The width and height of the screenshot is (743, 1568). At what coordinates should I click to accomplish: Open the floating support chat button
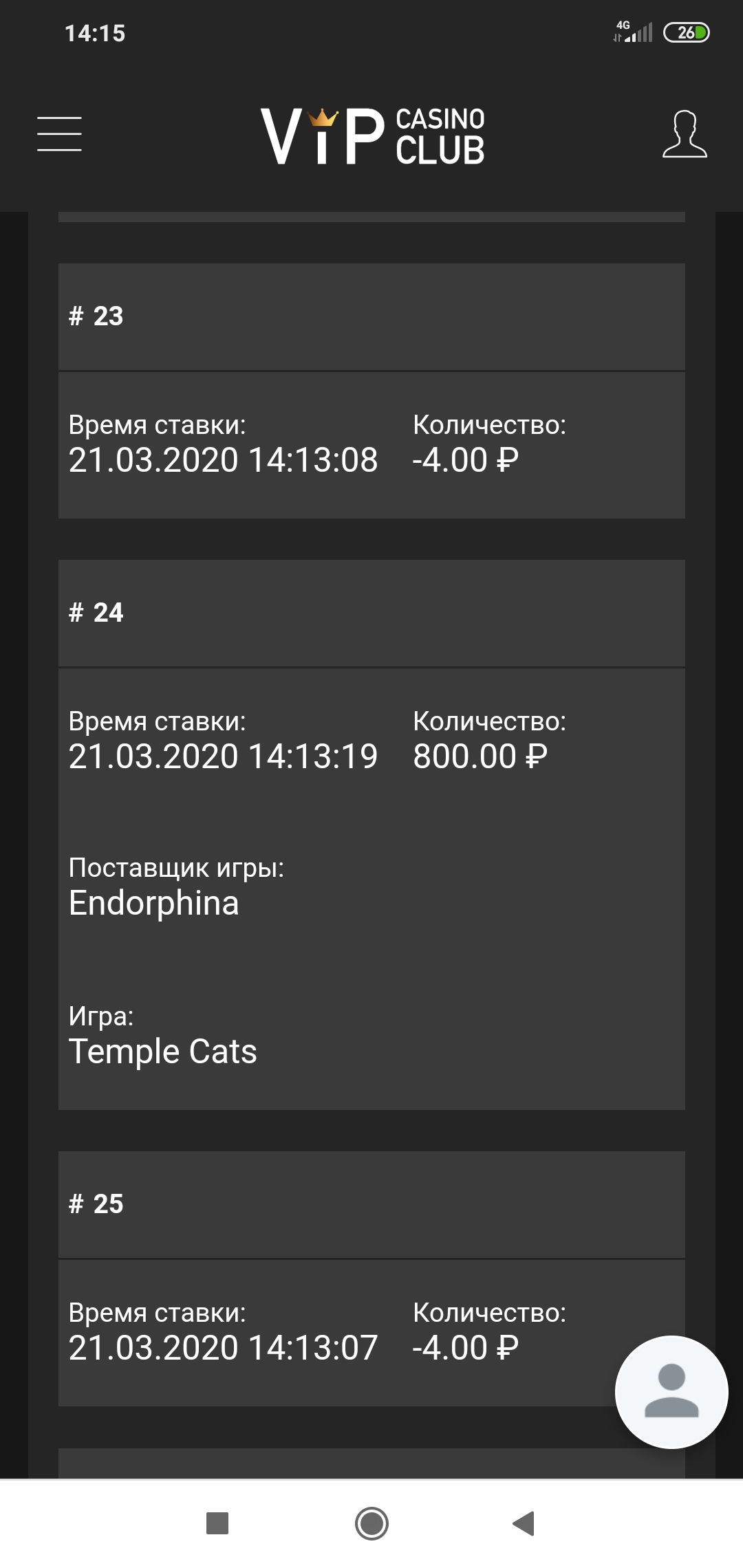671,1392
